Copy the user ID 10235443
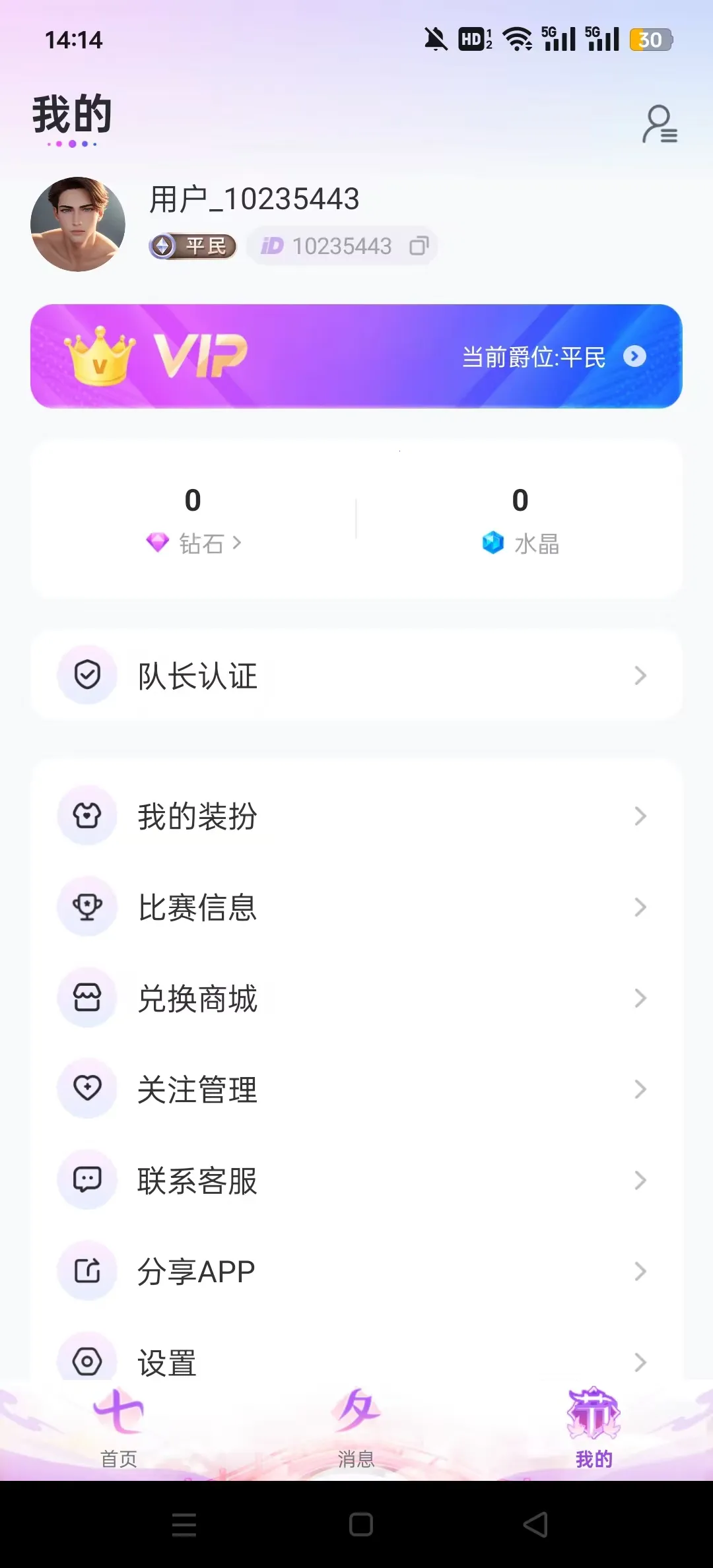The width and height of the screenshot is (713, 1568). [419, 246]
